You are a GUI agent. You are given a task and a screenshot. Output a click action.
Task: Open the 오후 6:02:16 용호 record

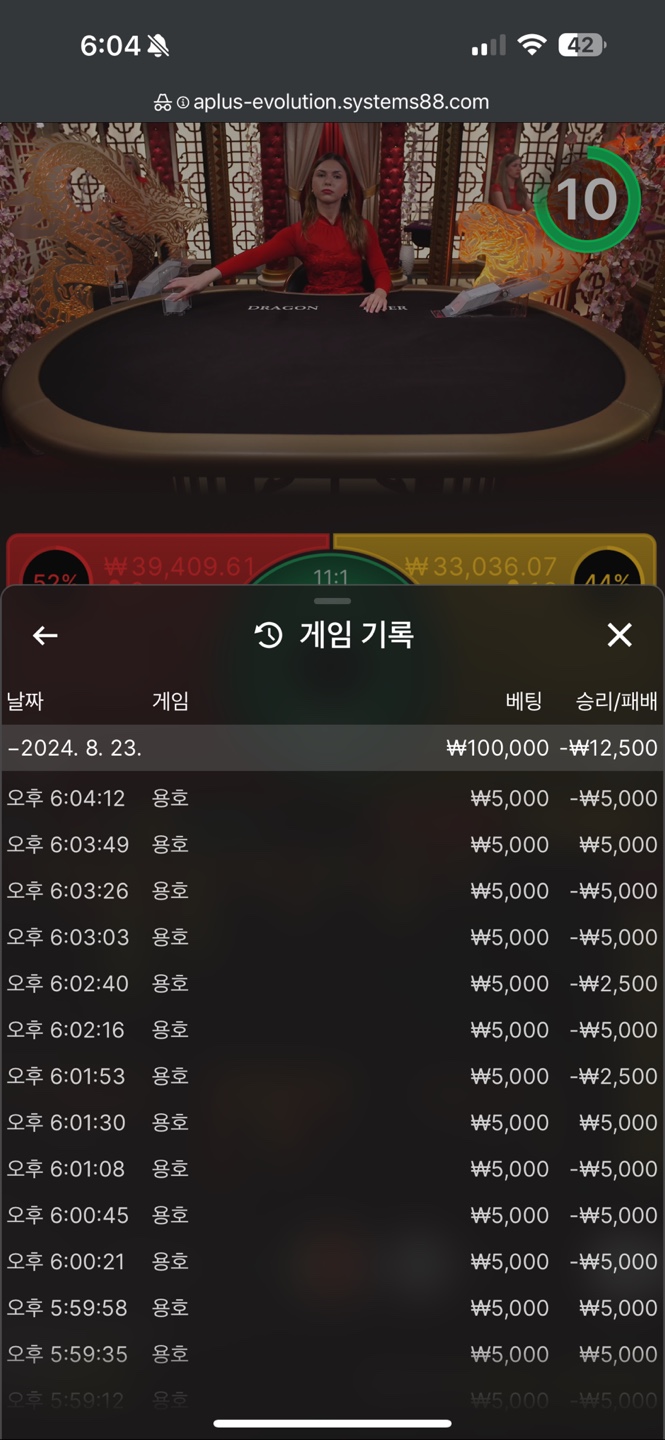pyautogui.click(x=332, y=1029)
